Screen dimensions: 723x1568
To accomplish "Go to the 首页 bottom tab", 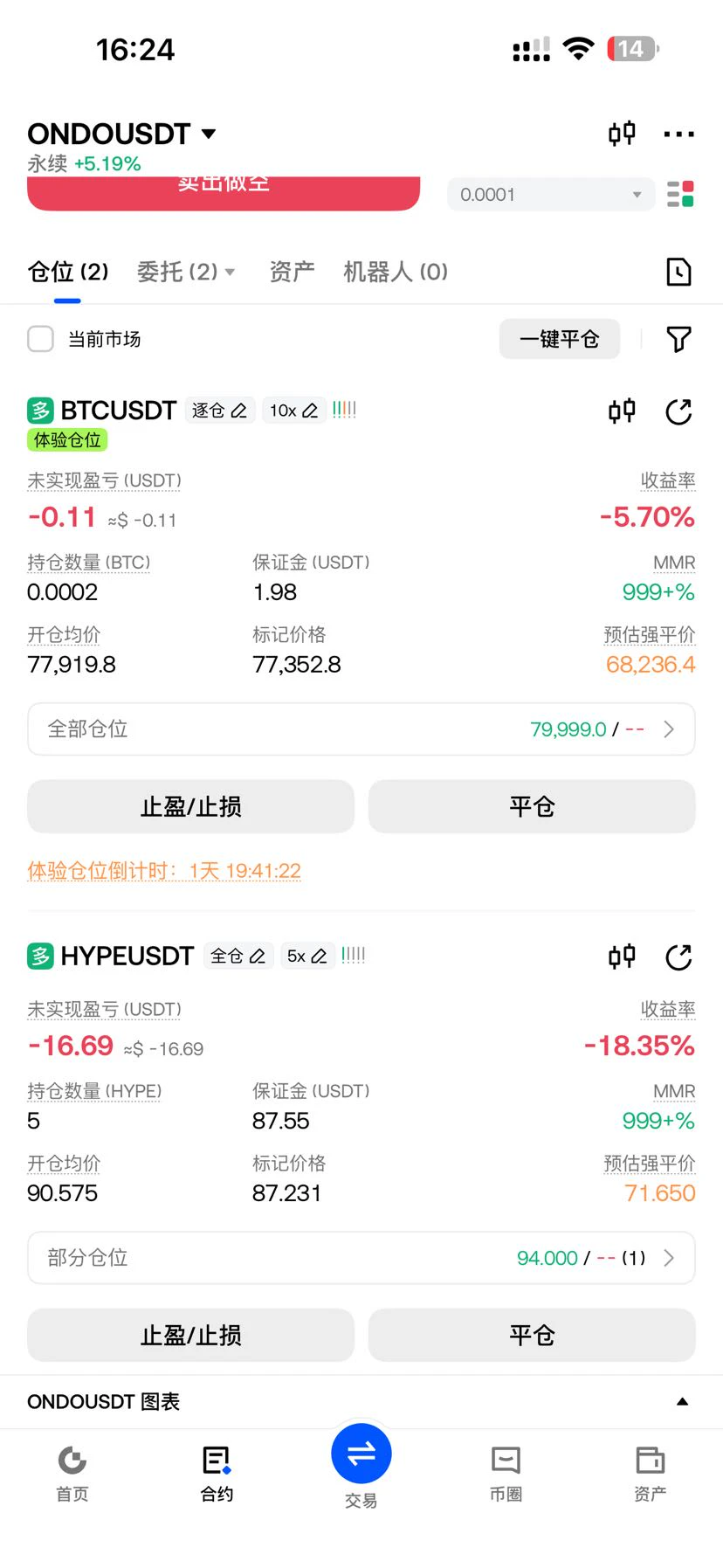I will [72, 1474].
